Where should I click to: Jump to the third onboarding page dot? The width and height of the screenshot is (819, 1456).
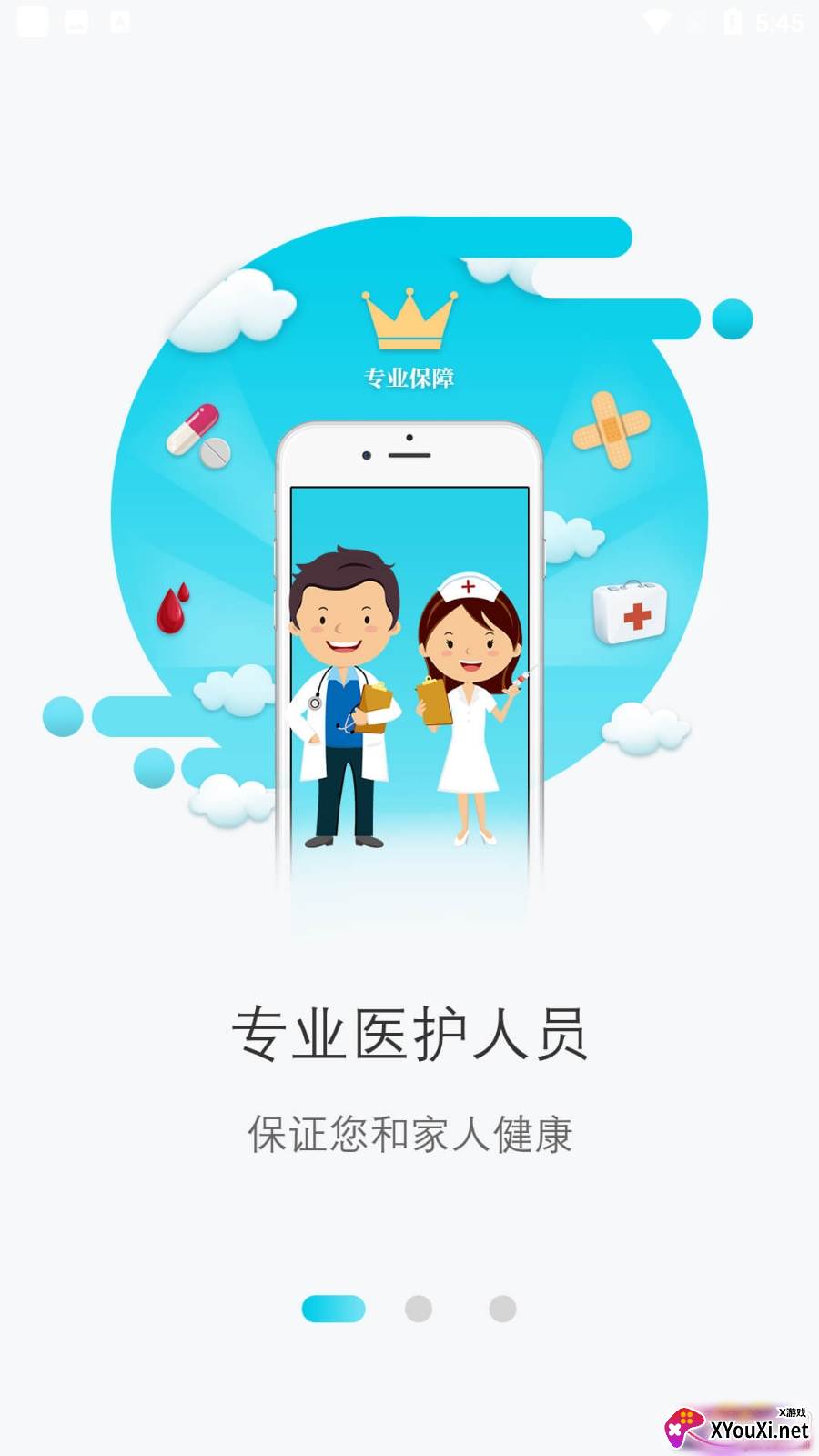[502, 1309]
